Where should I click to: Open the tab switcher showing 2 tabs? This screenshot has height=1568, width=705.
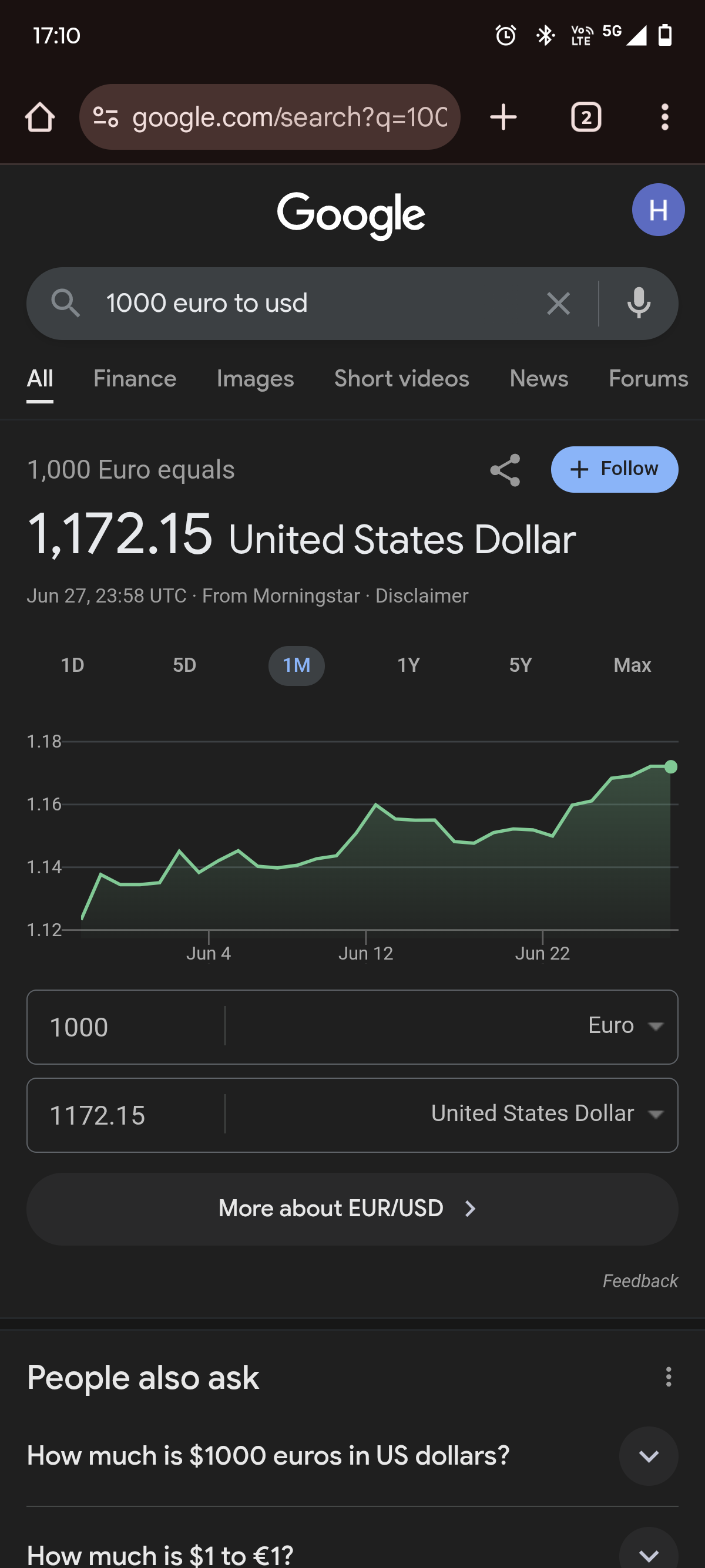coord(586,117)
